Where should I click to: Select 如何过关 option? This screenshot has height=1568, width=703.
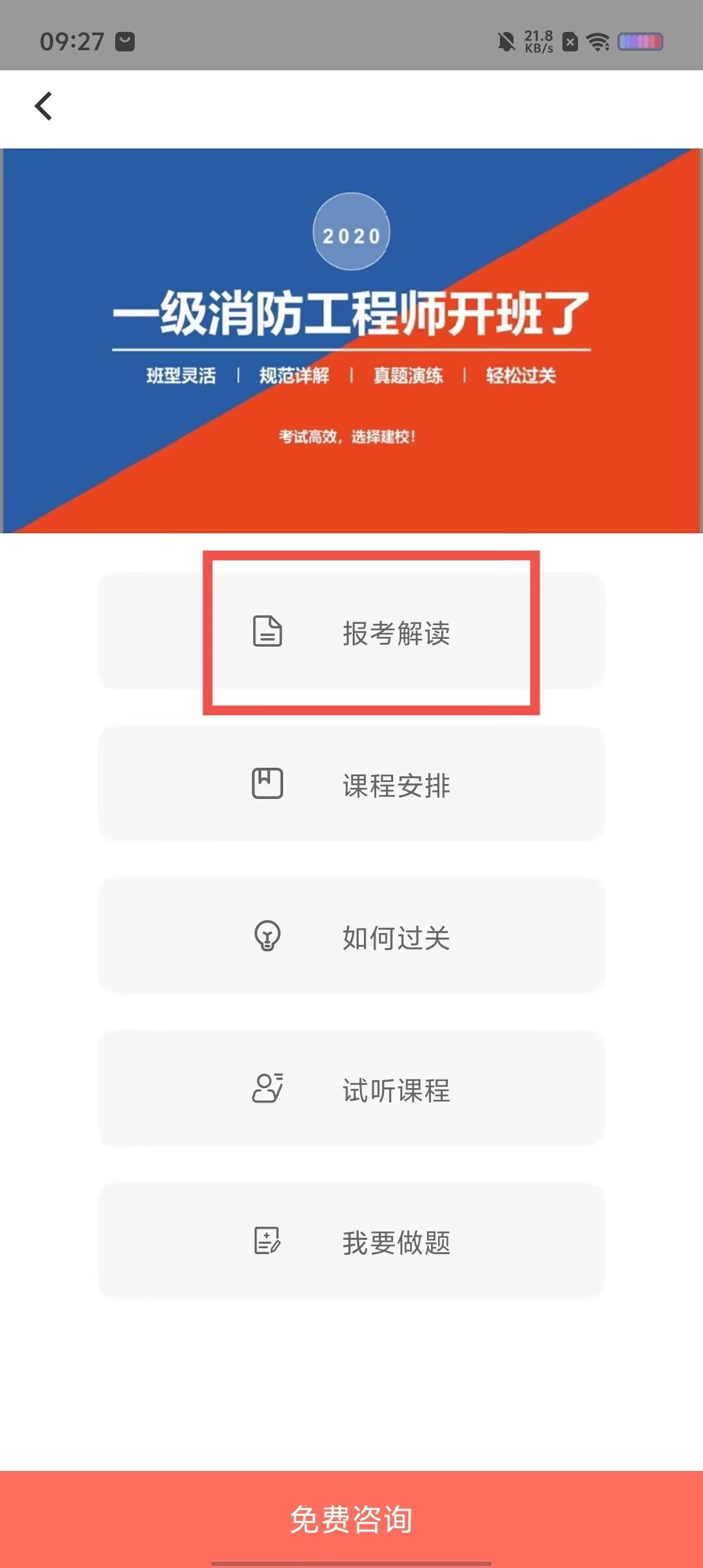point(351,936)
